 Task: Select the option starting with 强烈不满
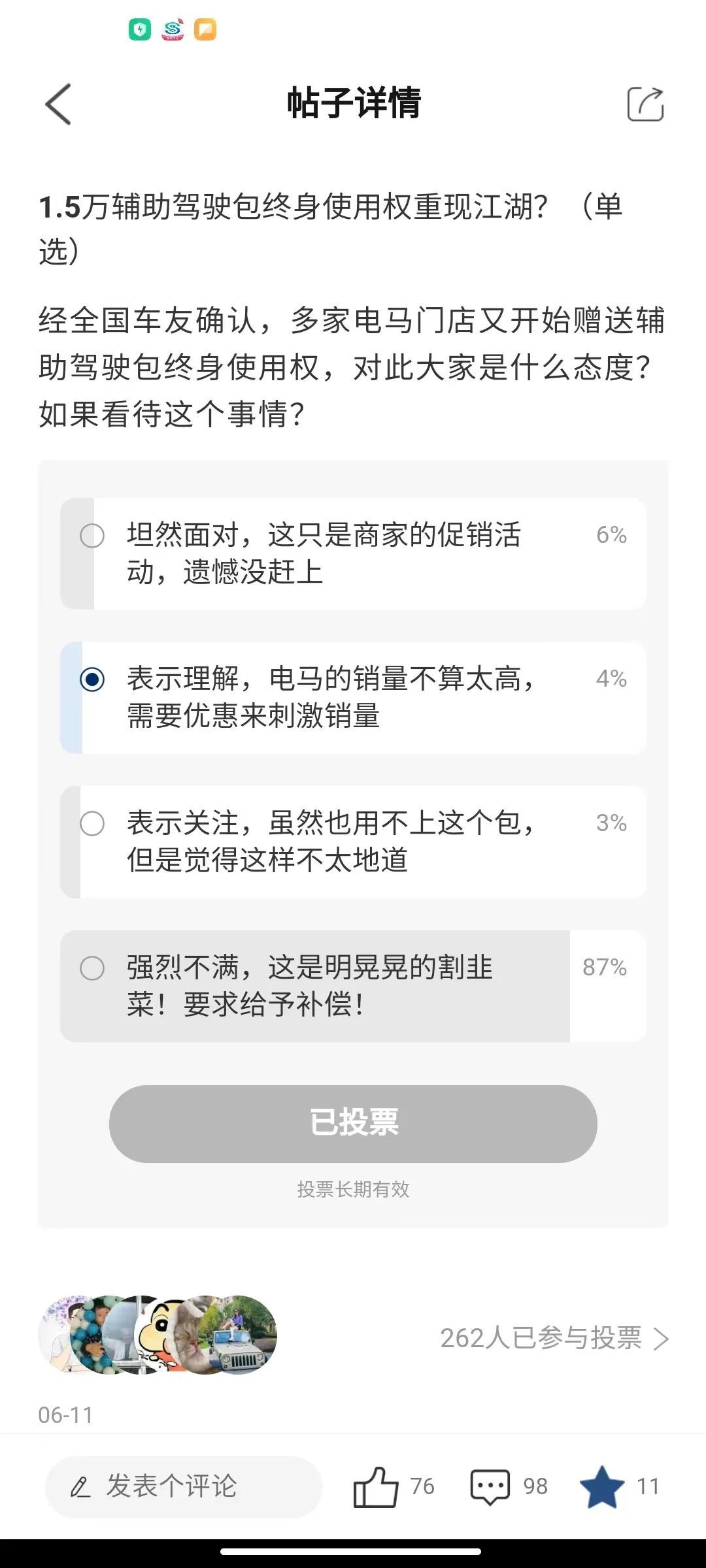coord(353,986)
